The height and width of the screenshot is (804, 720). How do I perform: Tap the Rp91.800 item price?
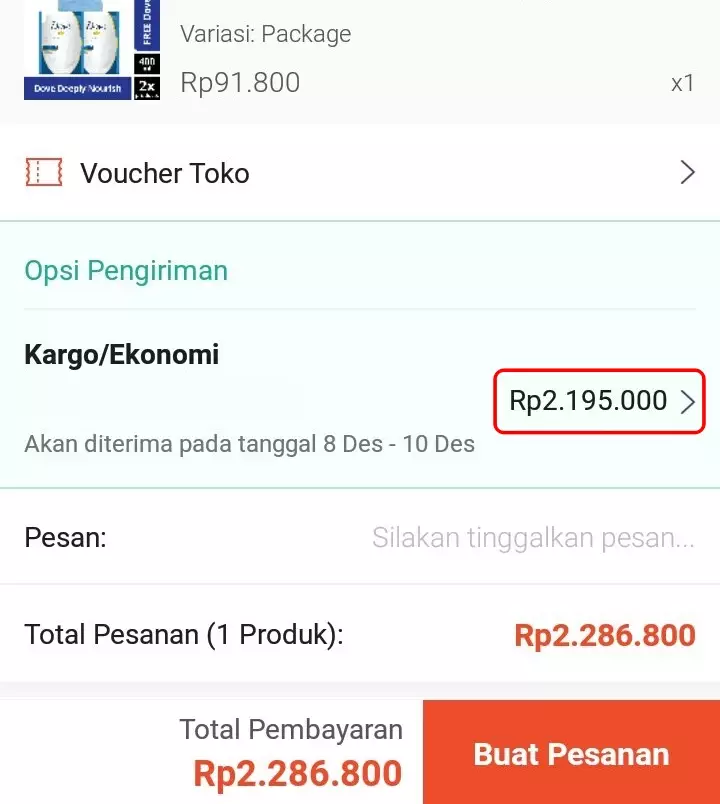239,82
